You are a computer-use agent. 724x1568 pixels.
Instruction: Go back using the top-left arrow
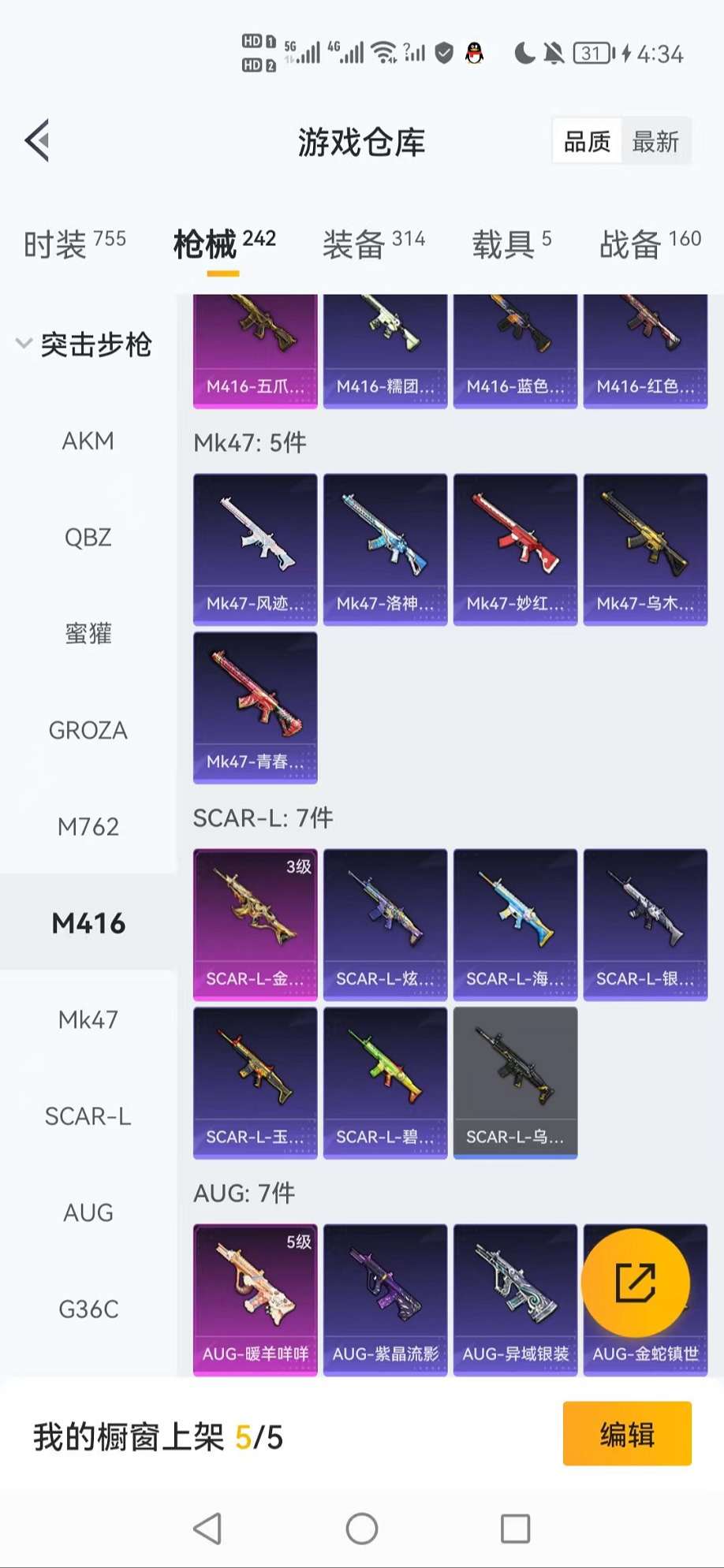click(x=38, y=141)
